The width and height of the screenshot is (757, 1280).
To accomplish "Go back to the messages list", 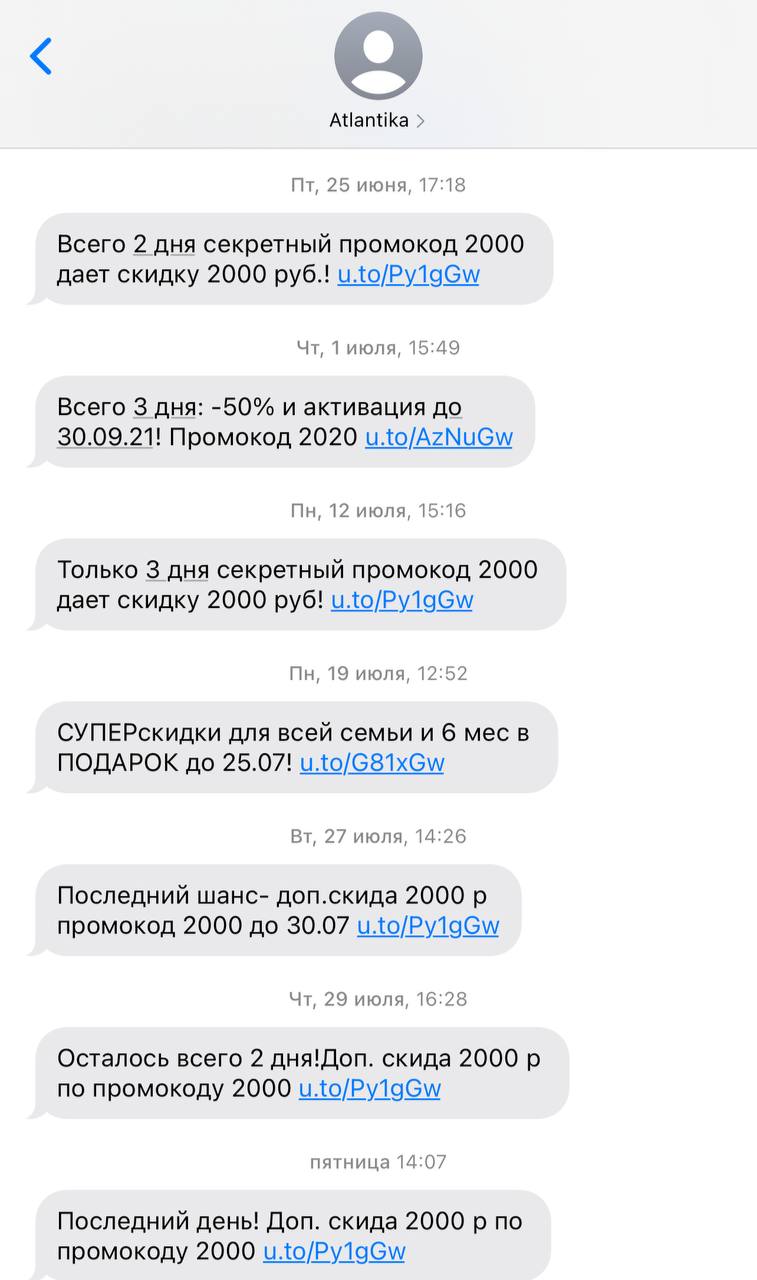I will point(41,56).
